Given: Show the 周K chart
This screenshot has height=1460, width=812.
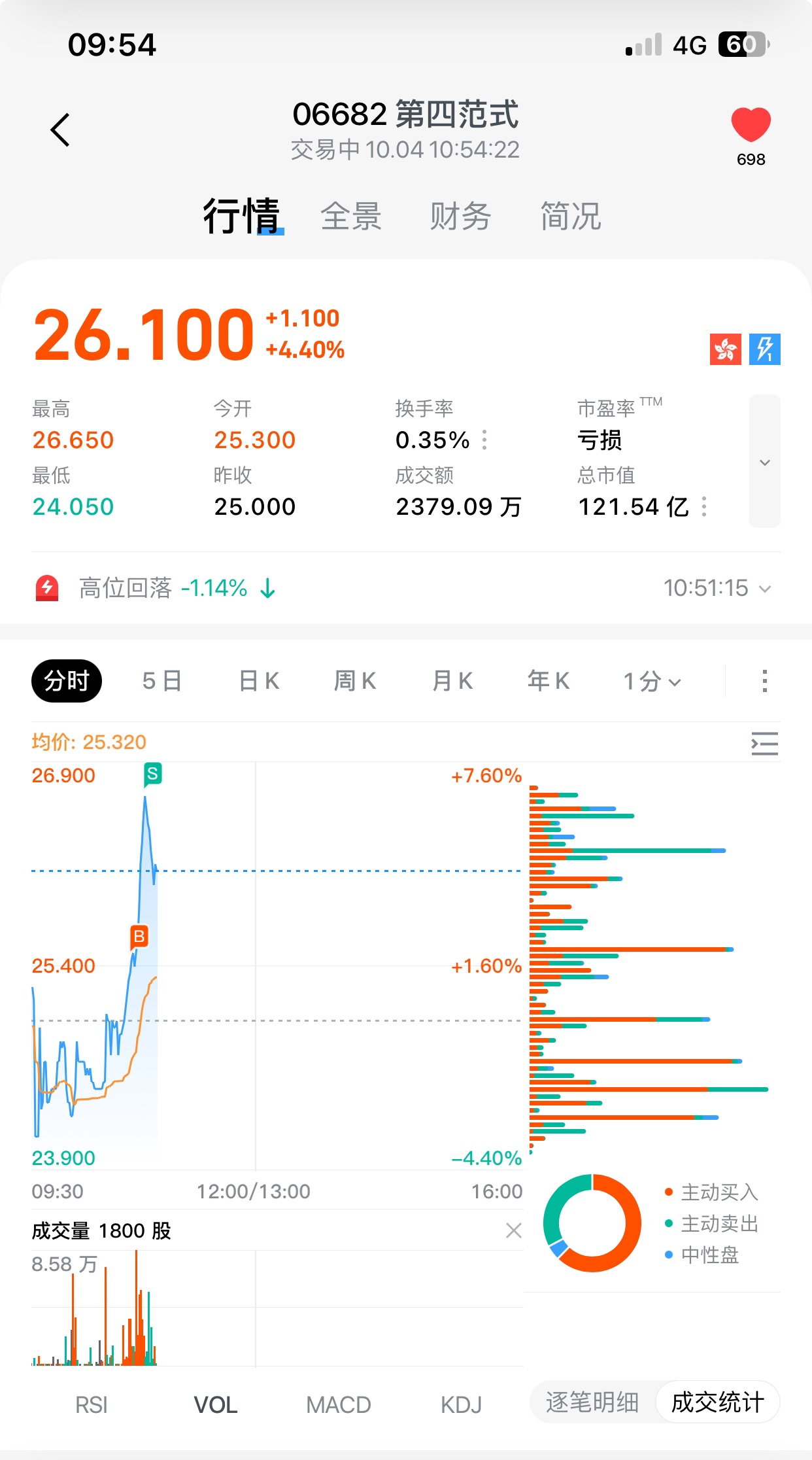Looking at the screenshot, I should pyautogui.click(x=355, y=681).
